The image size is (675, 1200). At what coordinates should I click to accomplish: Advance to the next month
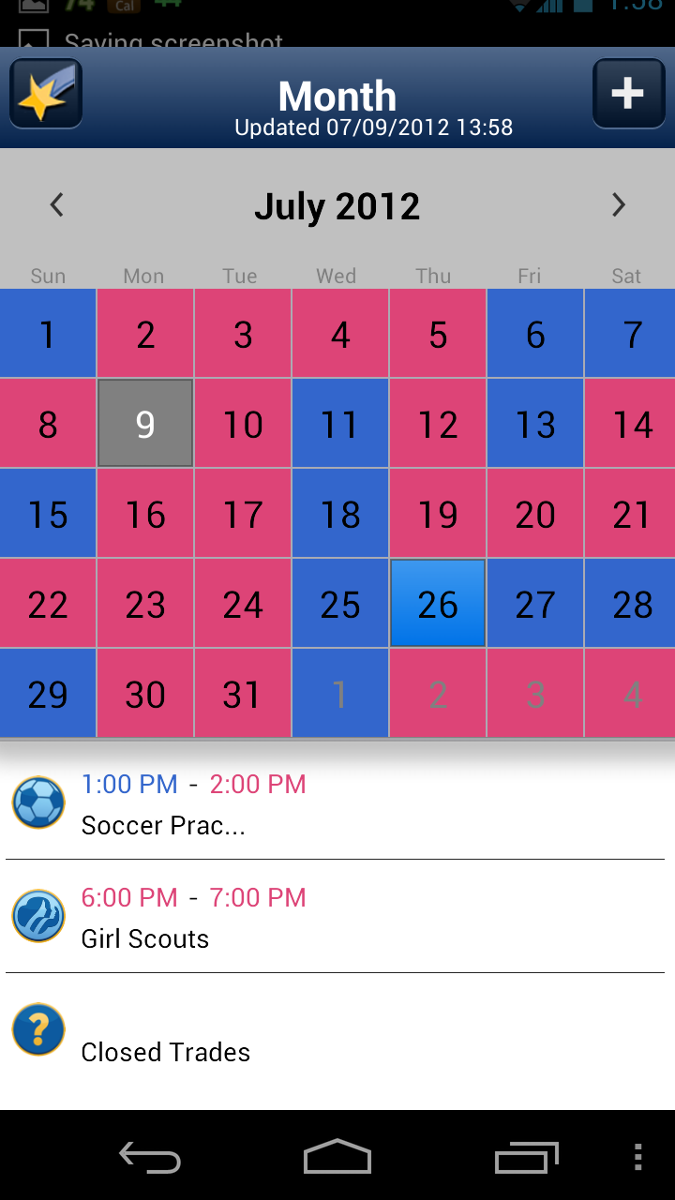click(x=618, y=206)
